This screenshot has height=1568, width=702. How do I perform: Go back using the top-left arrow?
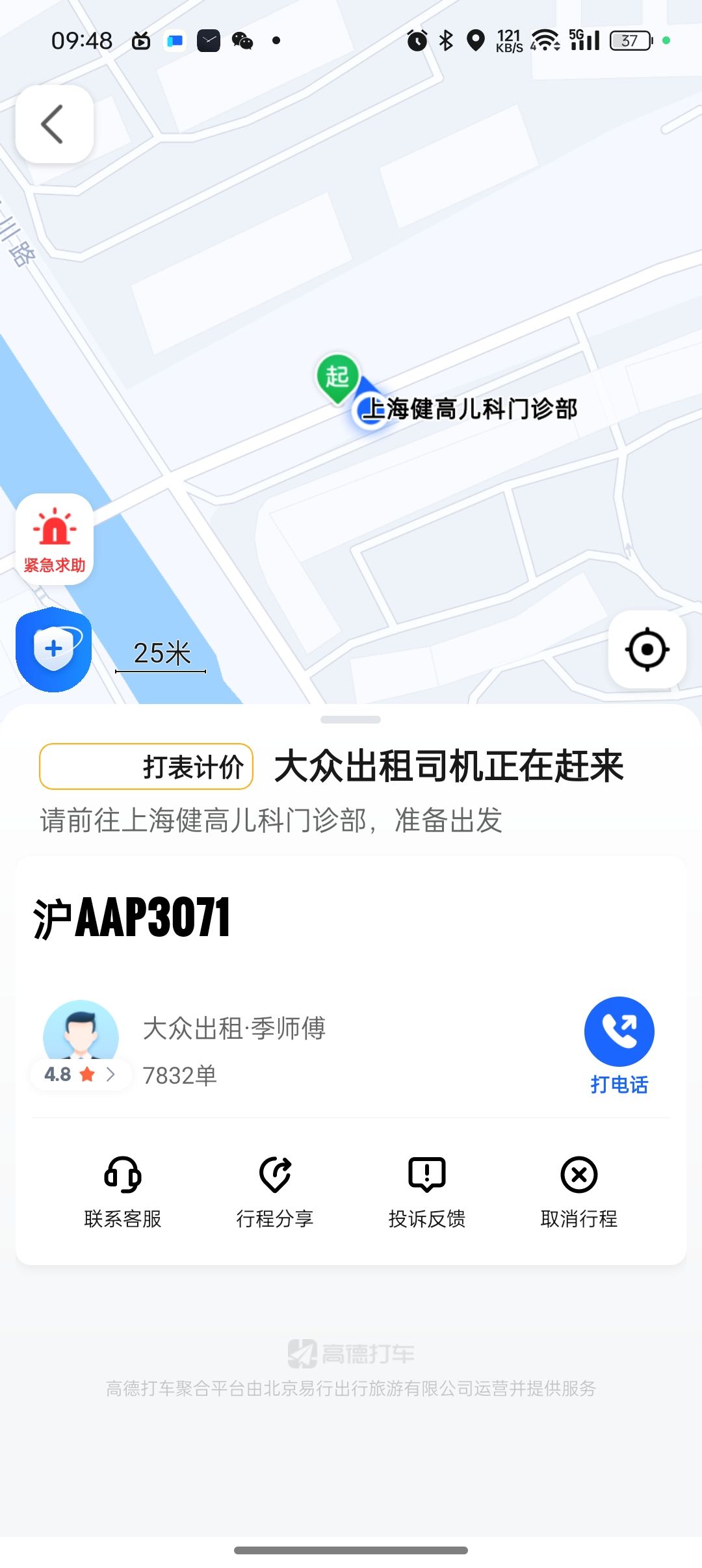54,124
